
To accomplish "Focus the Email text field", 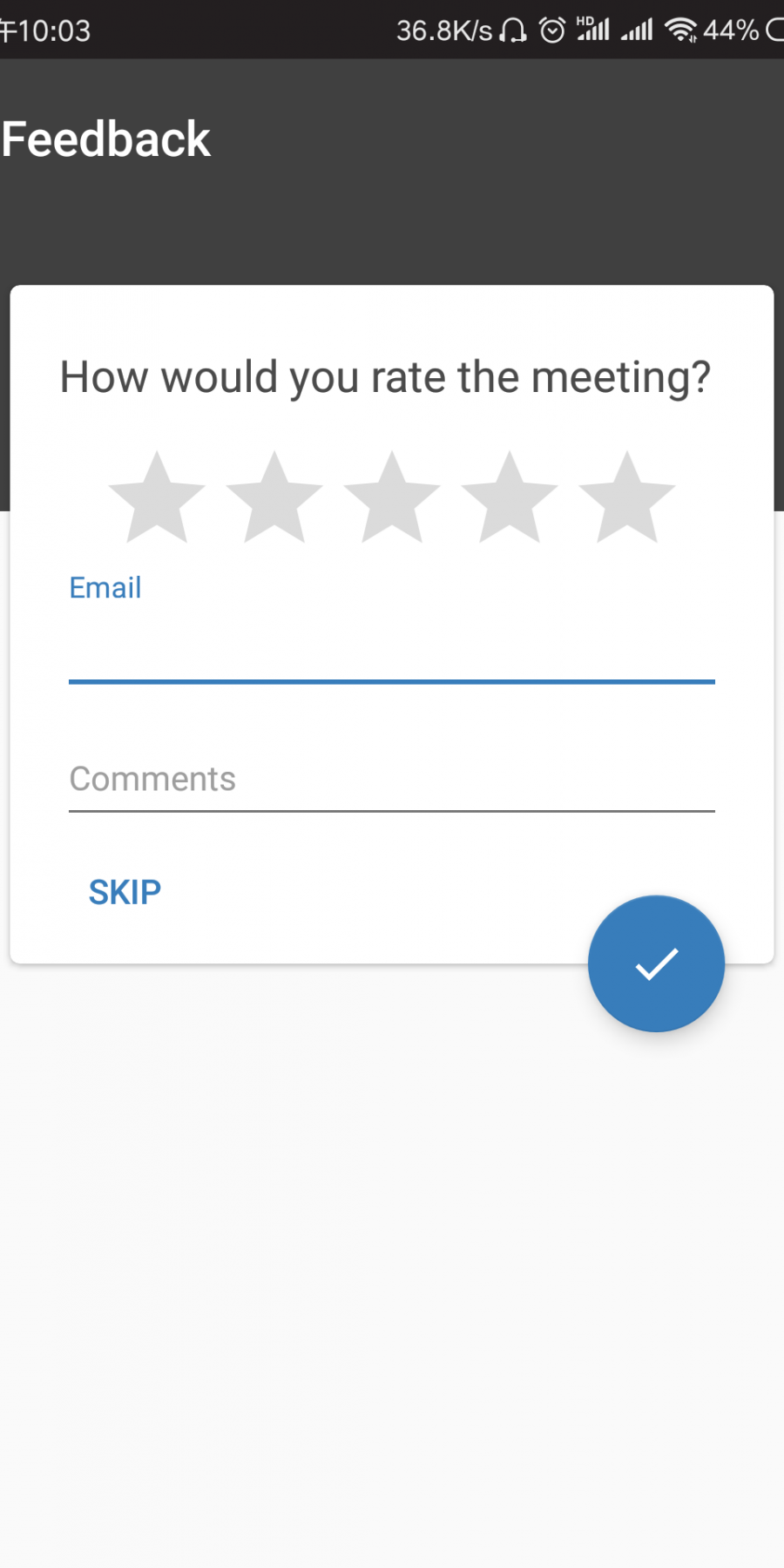I will coord(392,646).
